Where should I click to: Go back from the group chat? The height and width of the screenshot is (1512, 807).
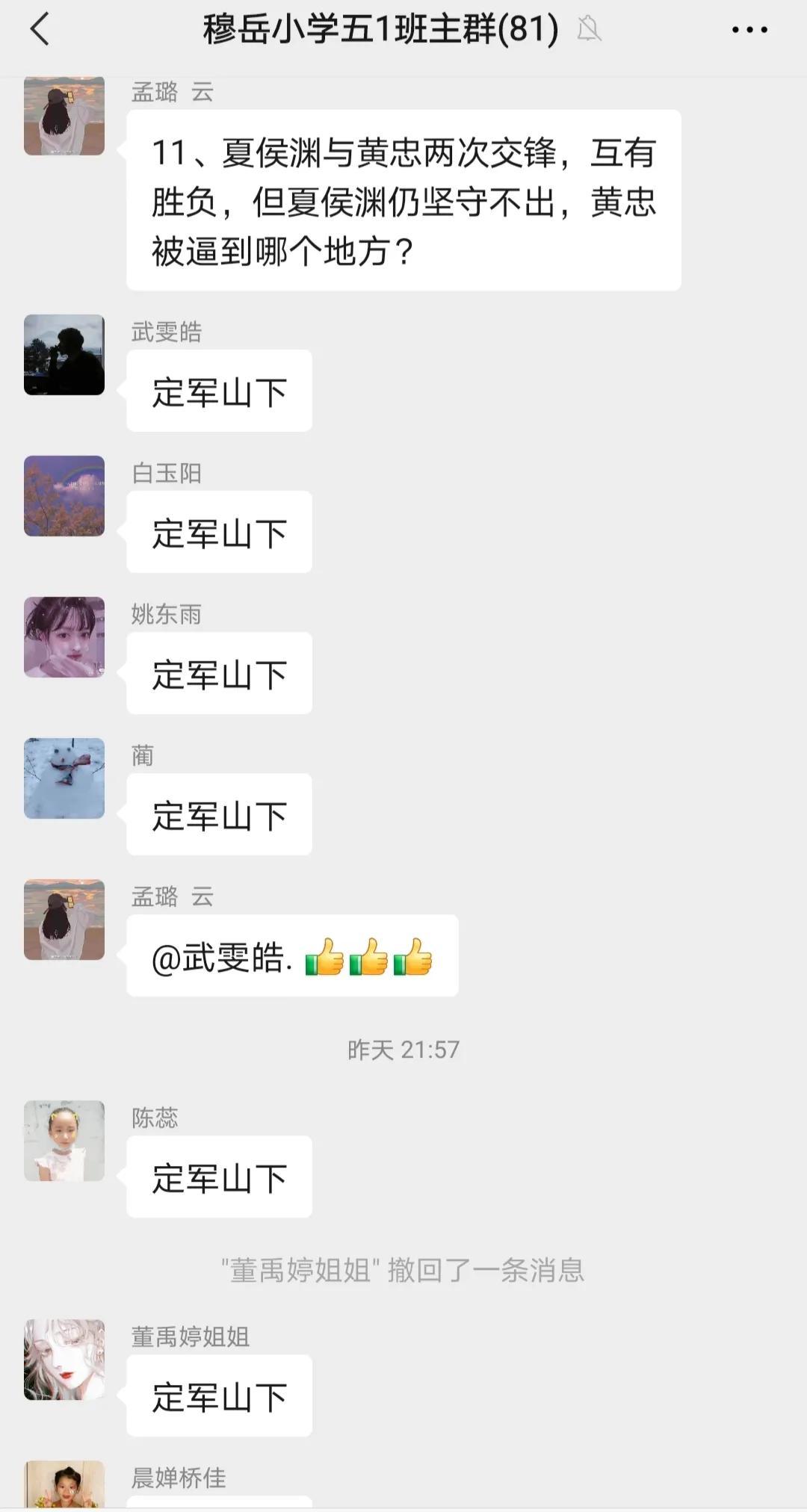pos(40,30)
